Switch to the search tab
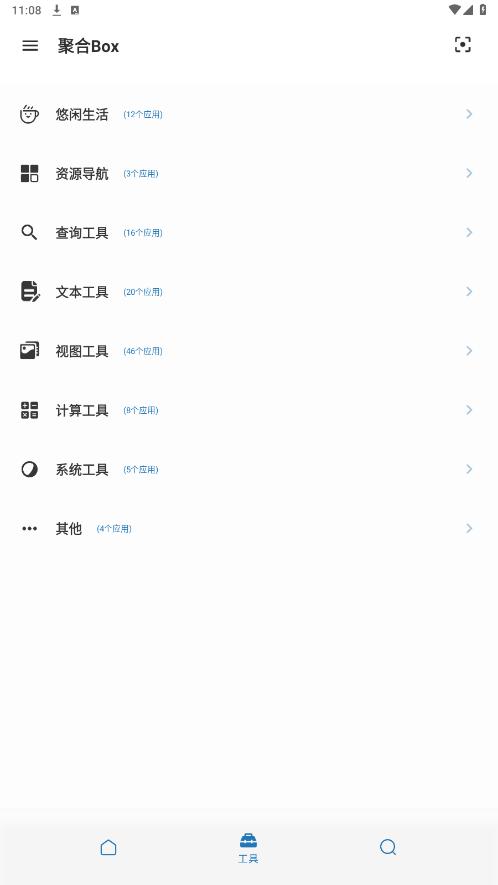This screenshot has height=885, width=498. [x=388, y=847]
